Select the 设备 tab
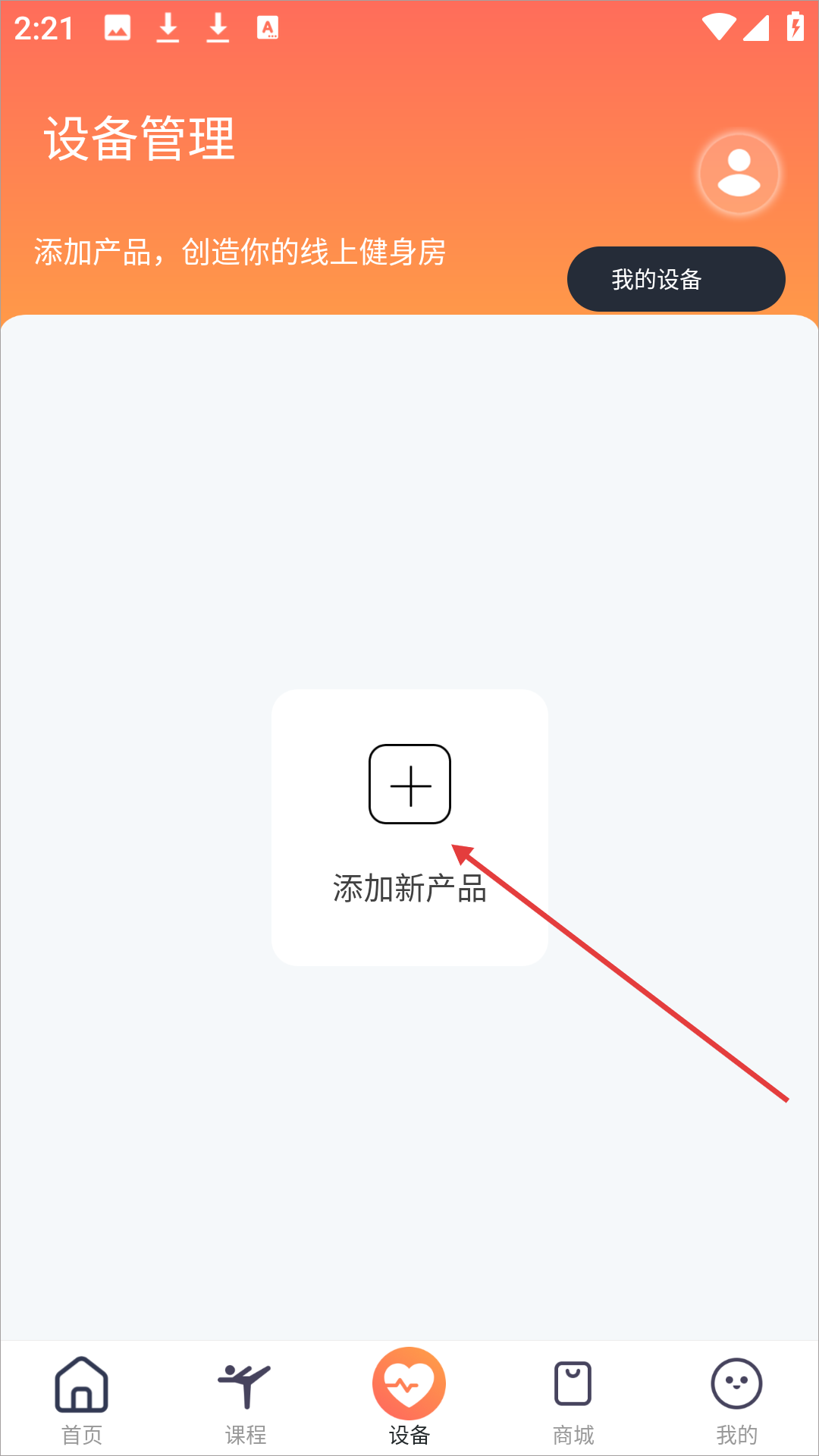This screenshot has width=819, height=1456. pos(409,1399)
